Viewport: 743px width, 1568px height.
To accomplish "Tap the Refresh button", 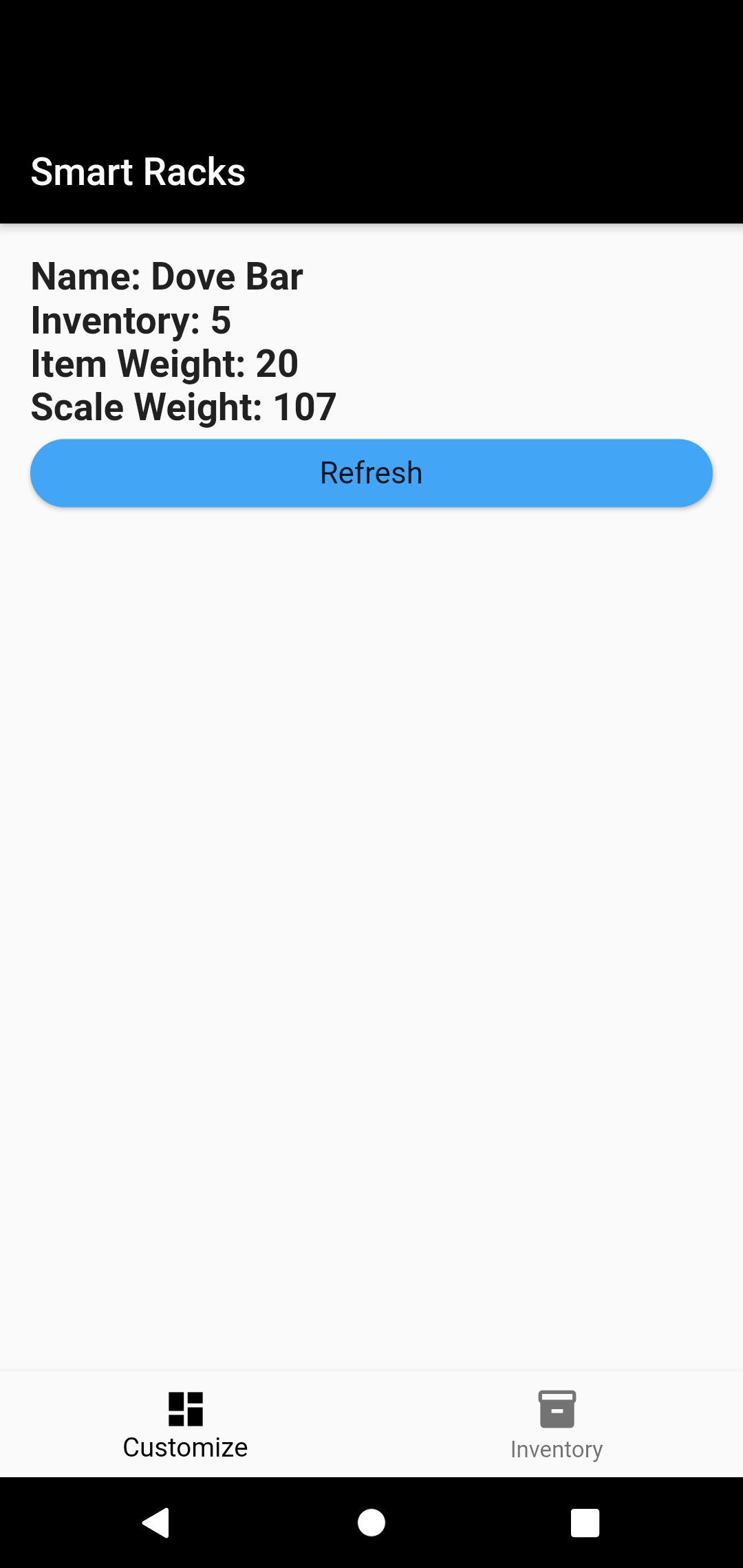I will click(x=371, y=473).
